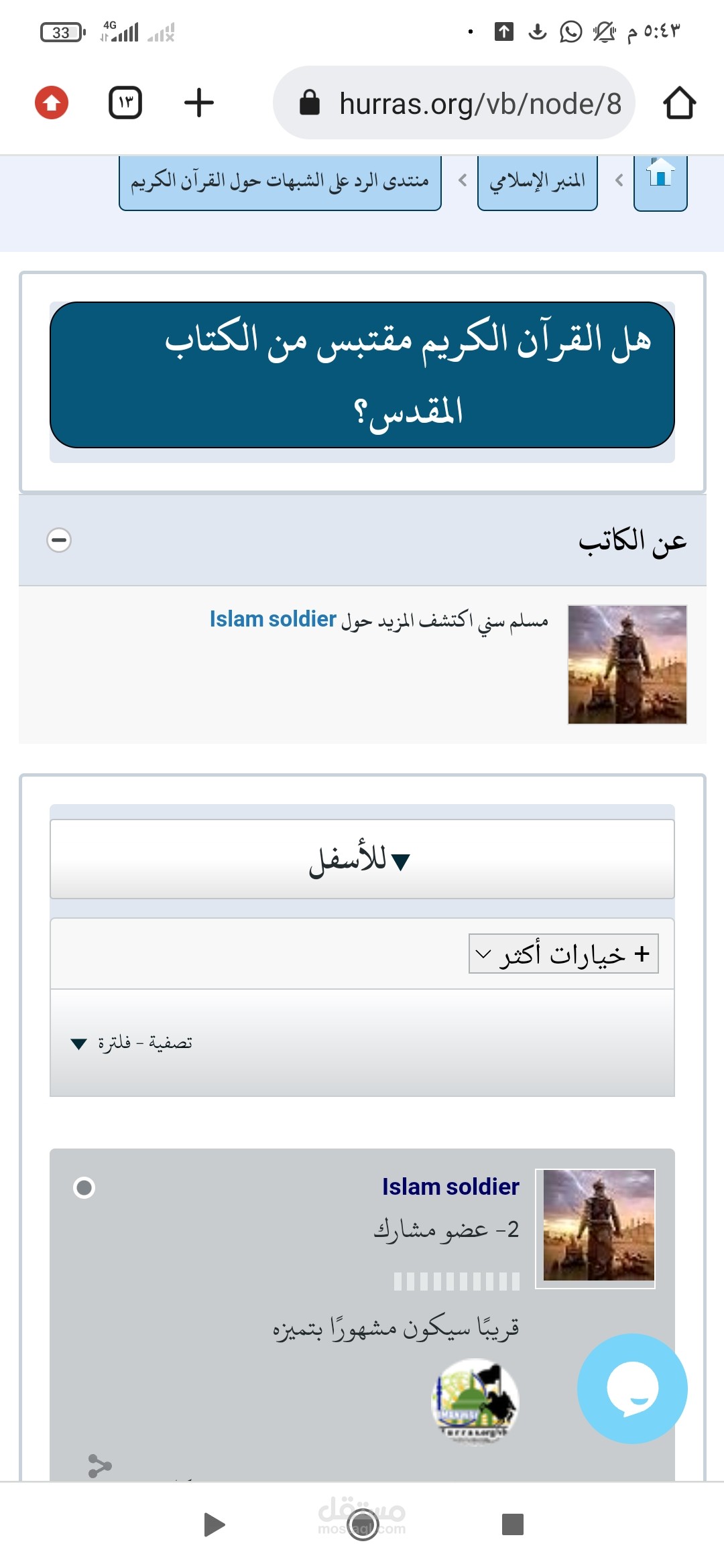724x1568 pixels.
Task: Open the forum home breadcrumb icon
Action: [660, 182]
